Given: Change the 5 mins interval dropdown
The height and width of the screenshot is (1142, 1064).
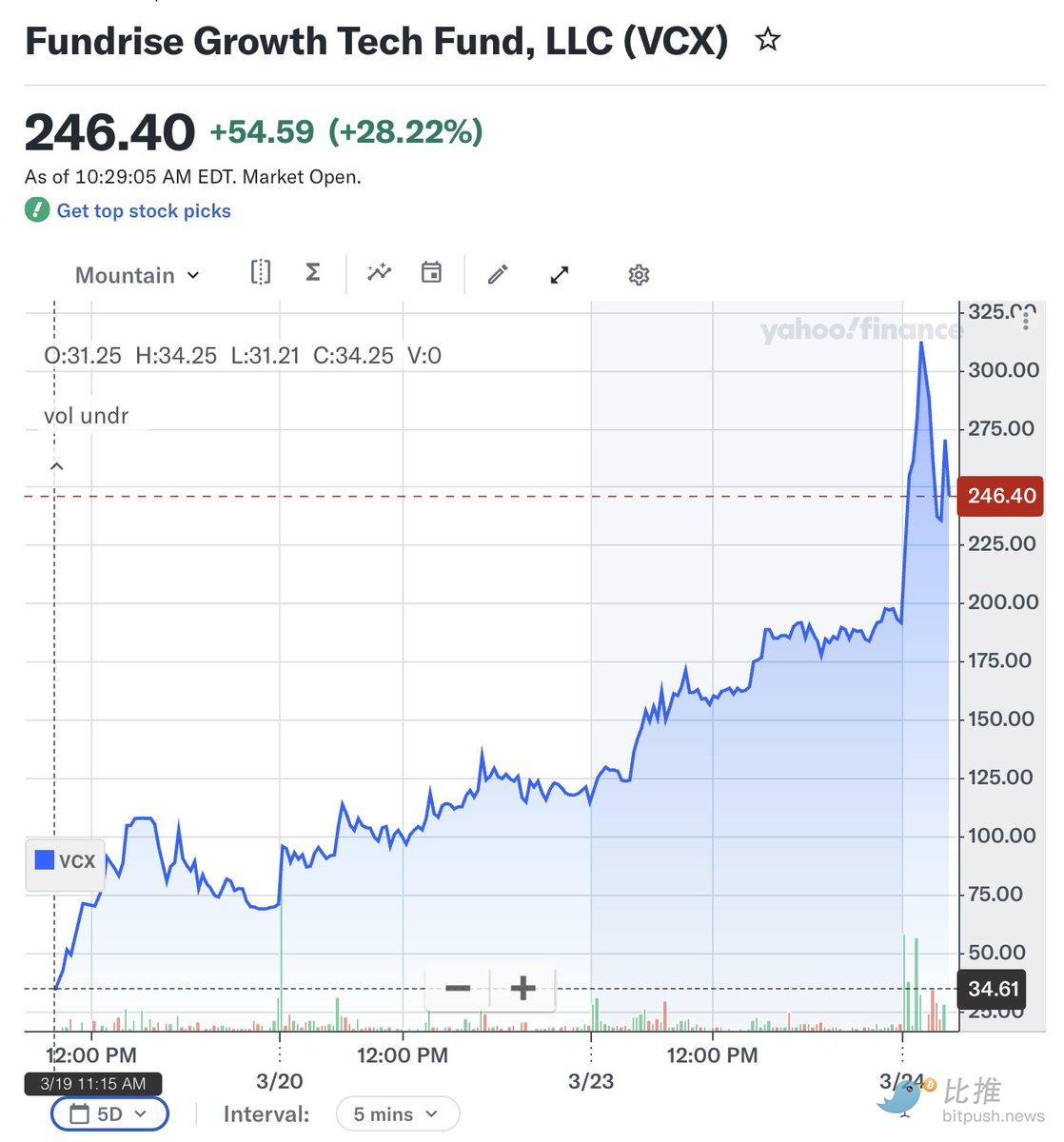Looking at the screenshot, I should pos(397,1113).
